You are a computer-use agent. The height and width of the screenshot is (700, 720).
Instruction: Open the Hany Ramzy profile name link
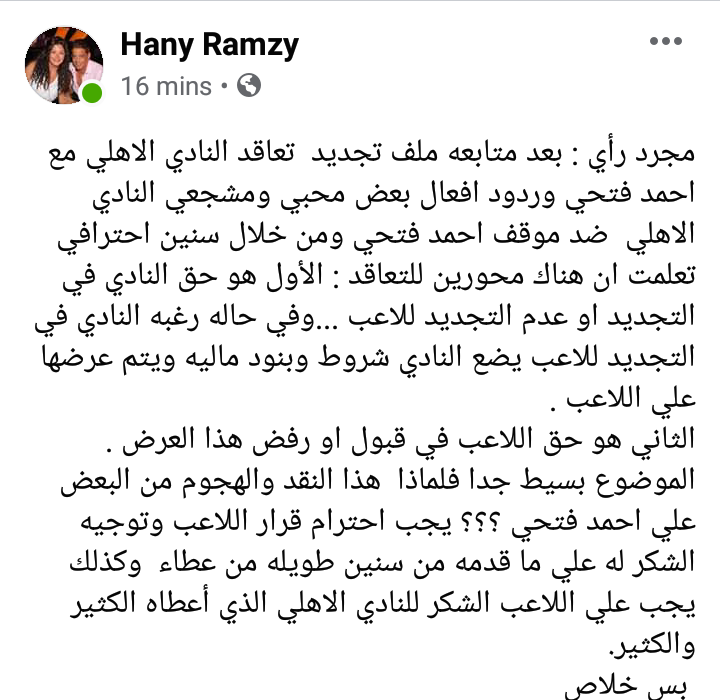209,44
